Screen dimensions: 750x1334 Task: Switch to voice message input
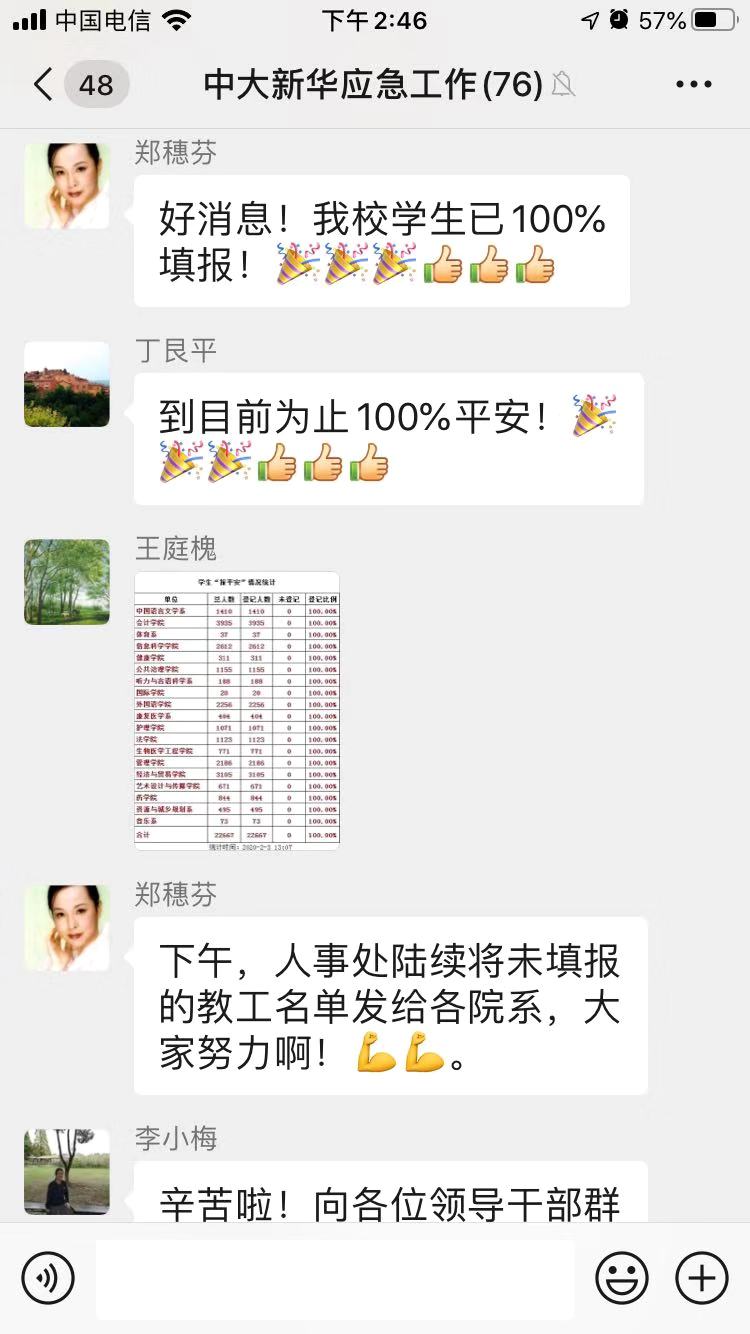click(x=48, y=1278)
